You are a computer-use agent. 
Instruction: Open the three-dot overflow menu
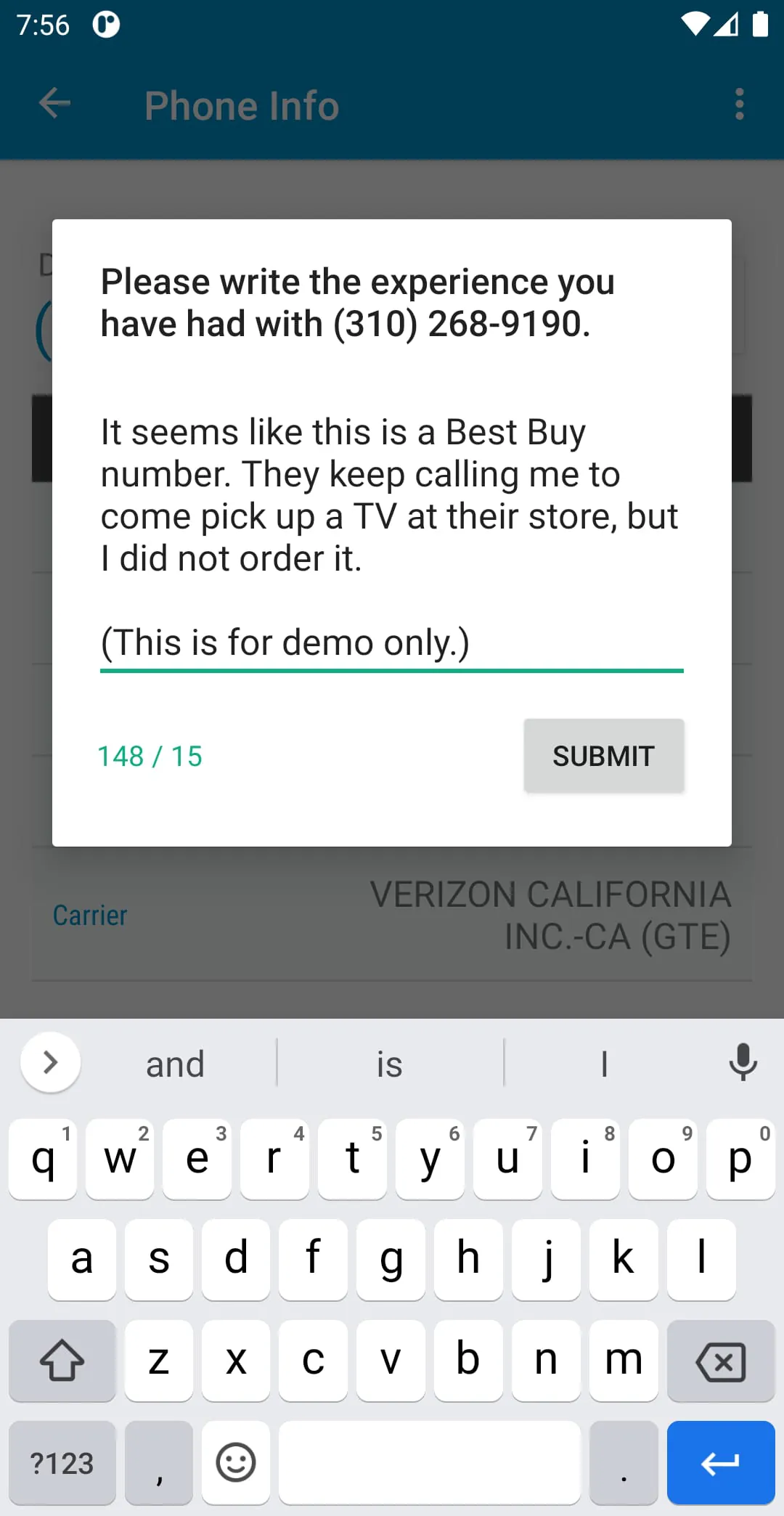point(739,104)
